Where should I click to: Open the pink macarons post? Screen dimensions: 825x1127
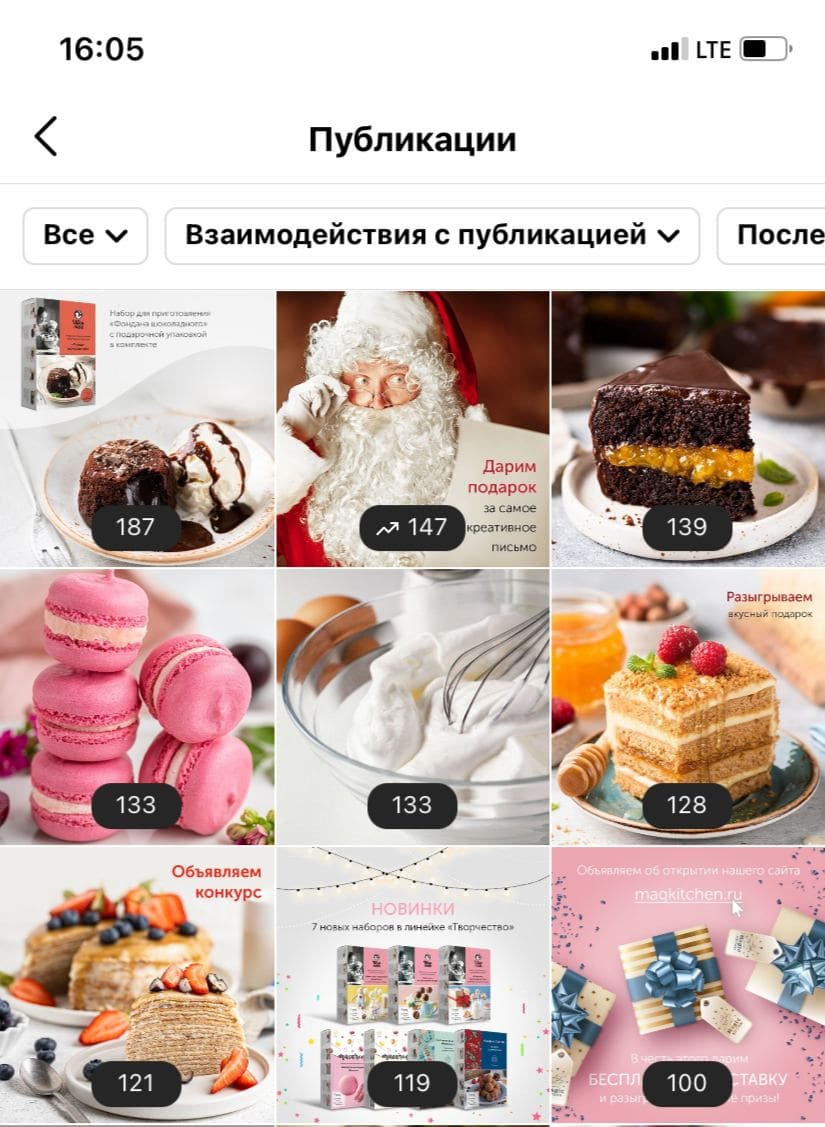137,706
